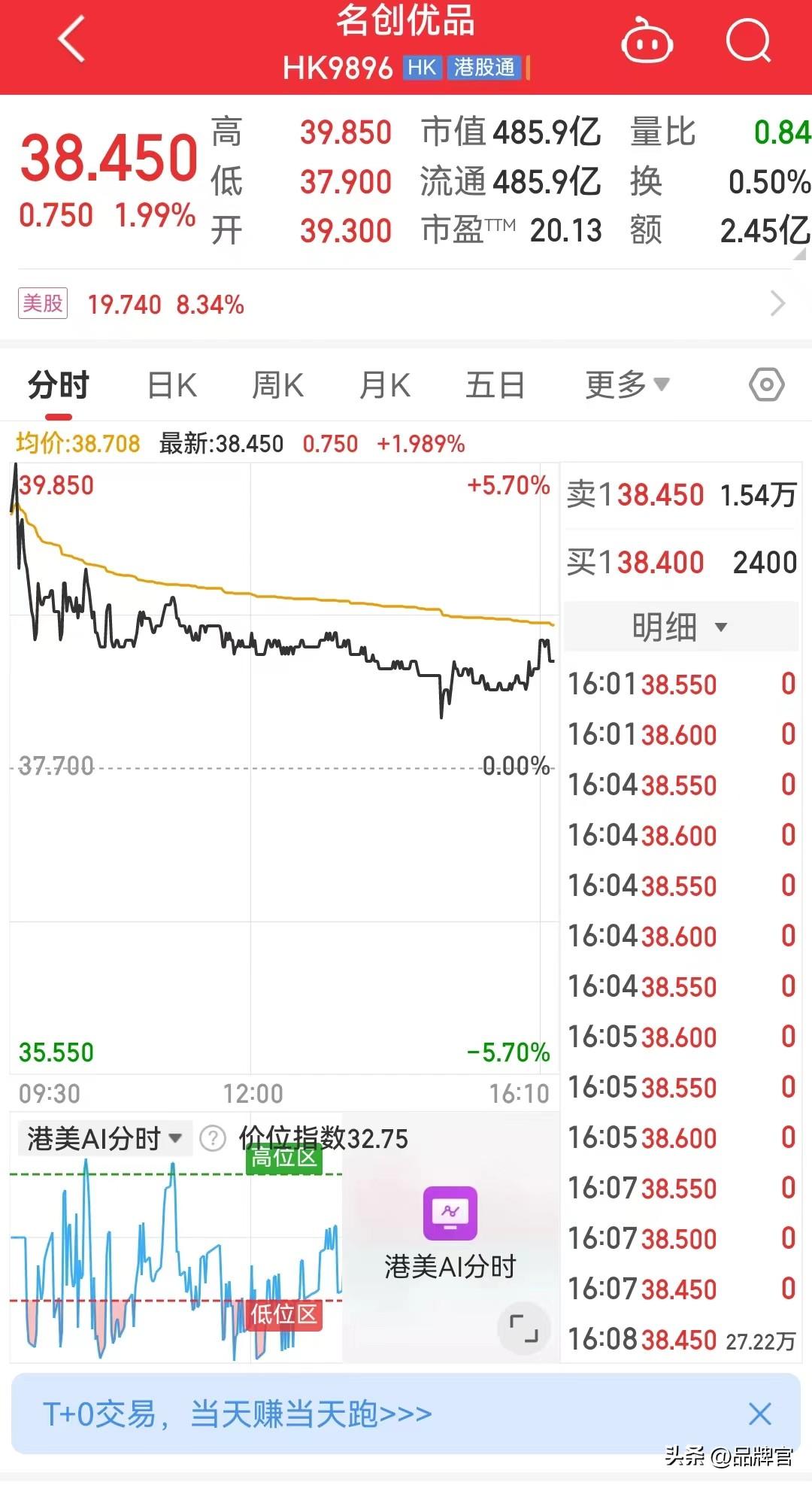Switch to the 日K chart tab
This screenshot has height=1485, width=812.
click(172, 386)
